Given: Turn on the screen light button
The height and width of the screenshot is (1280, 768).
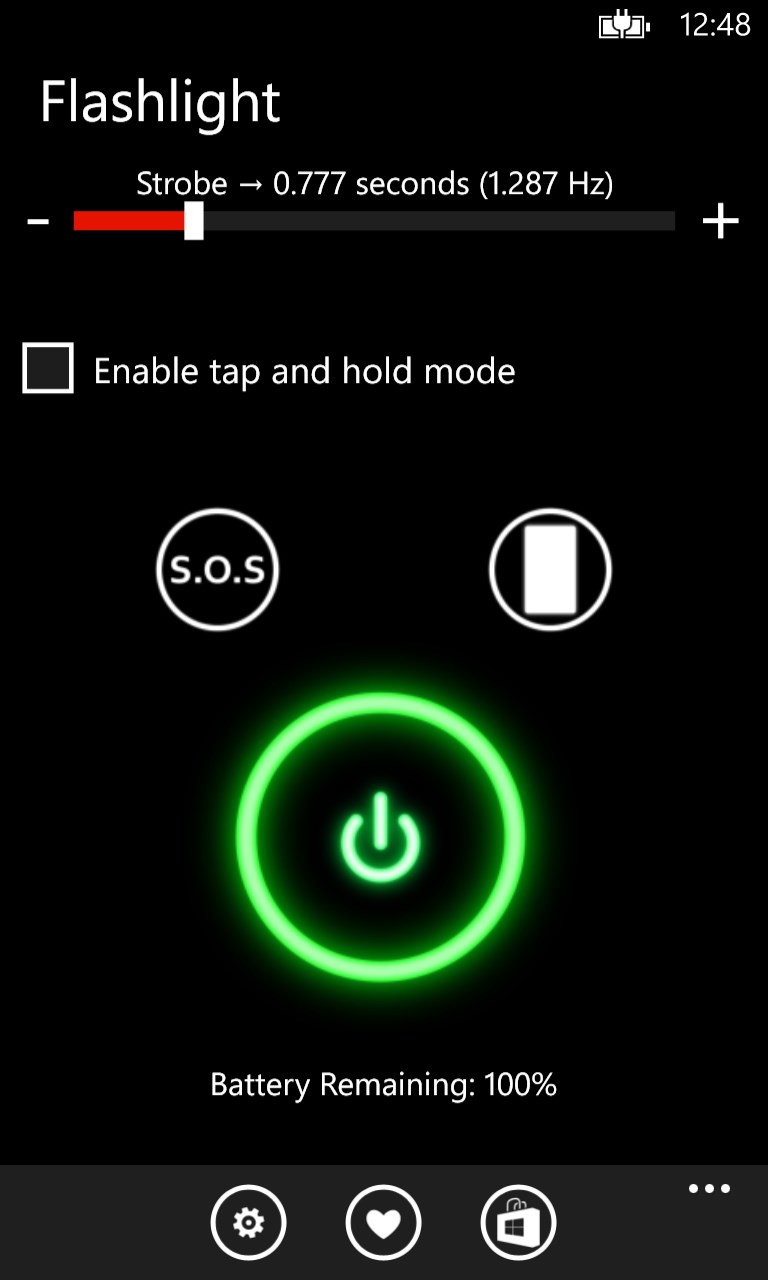Looking at the screenshot, I should (550, 570).
